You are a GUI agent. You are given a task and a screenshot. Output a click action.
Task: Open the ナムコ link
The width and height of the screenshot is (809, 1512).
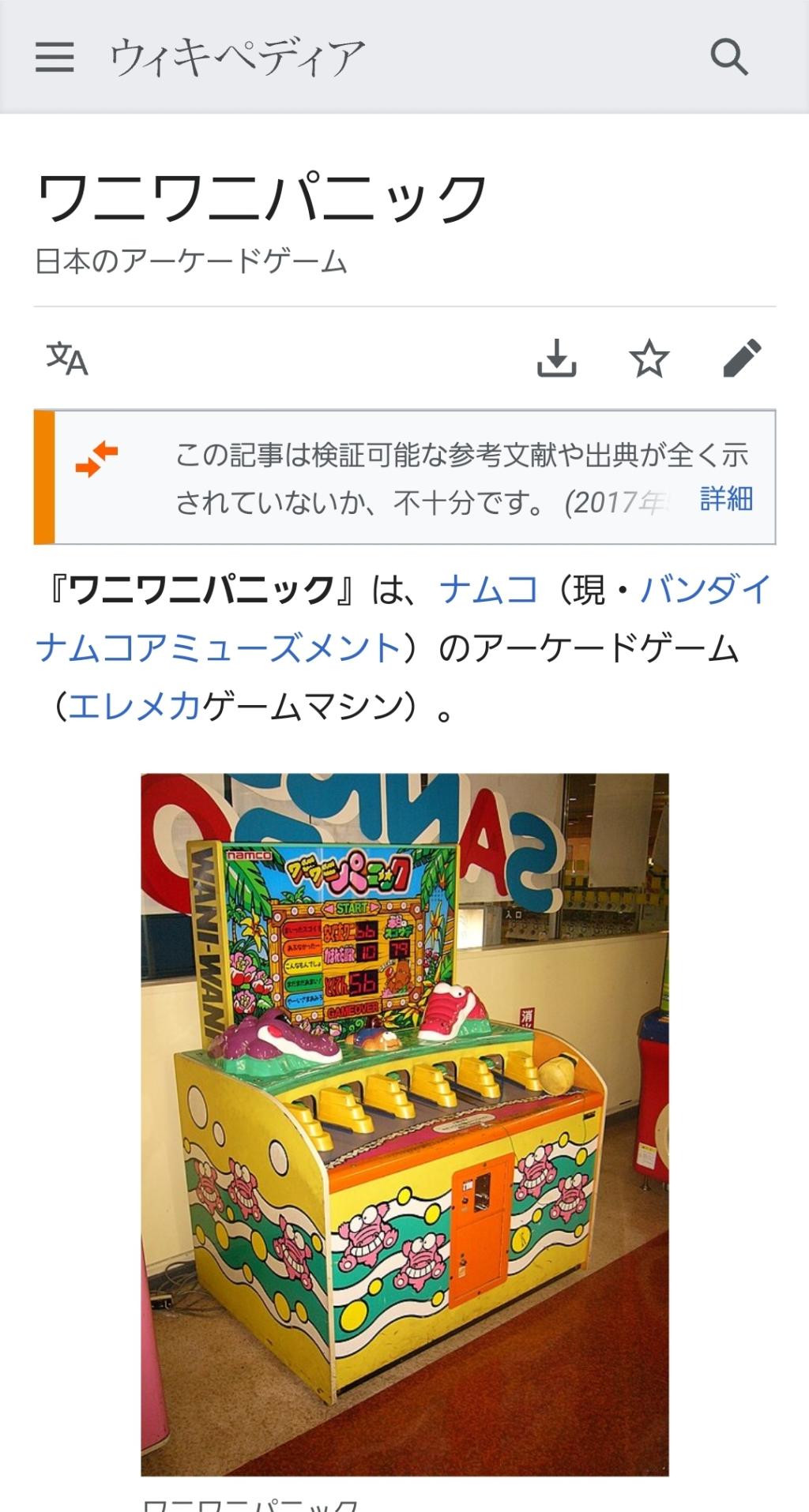[x=488, y=590]
